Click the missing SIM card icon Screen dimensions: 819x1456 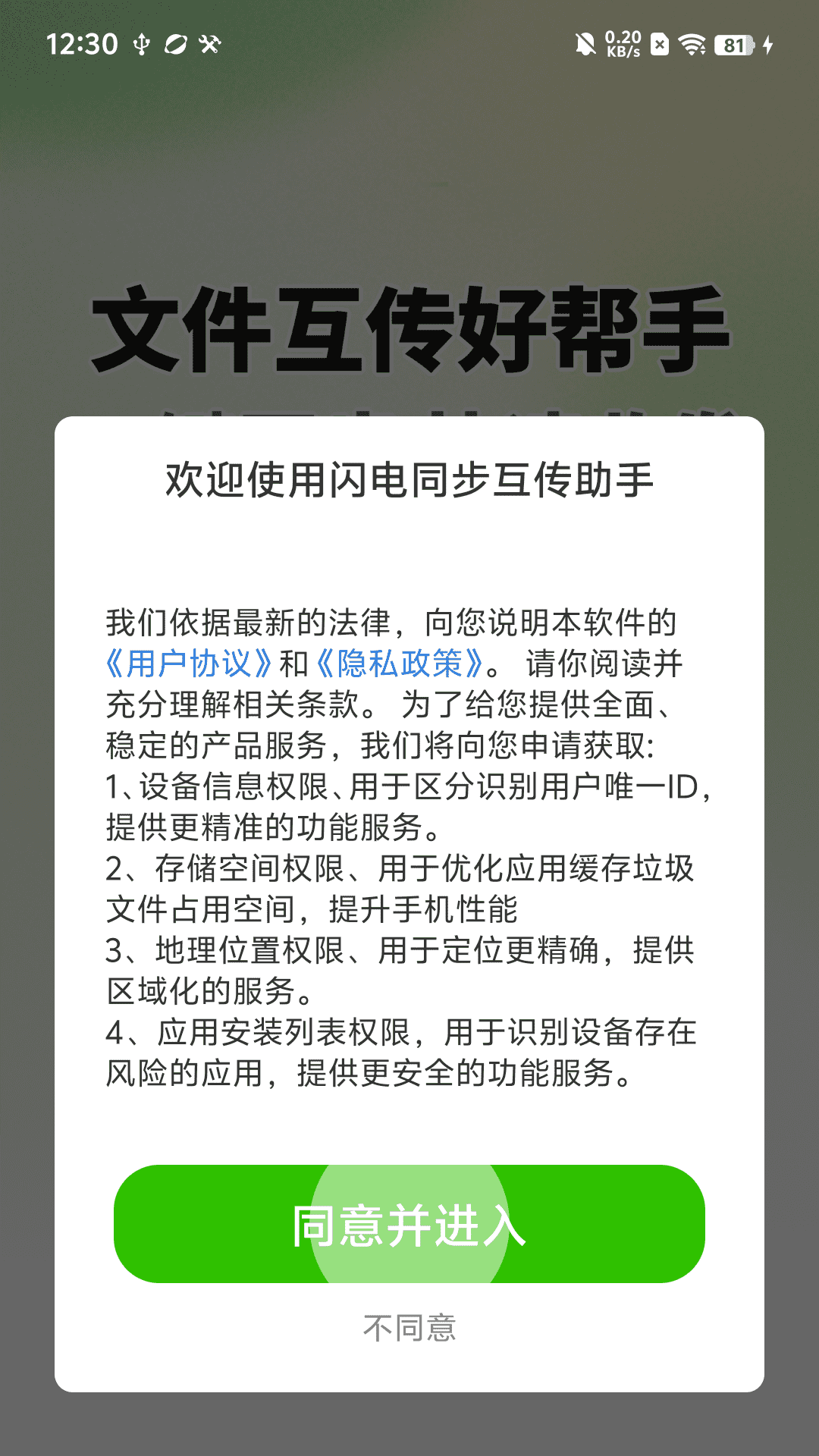(660, 44)
